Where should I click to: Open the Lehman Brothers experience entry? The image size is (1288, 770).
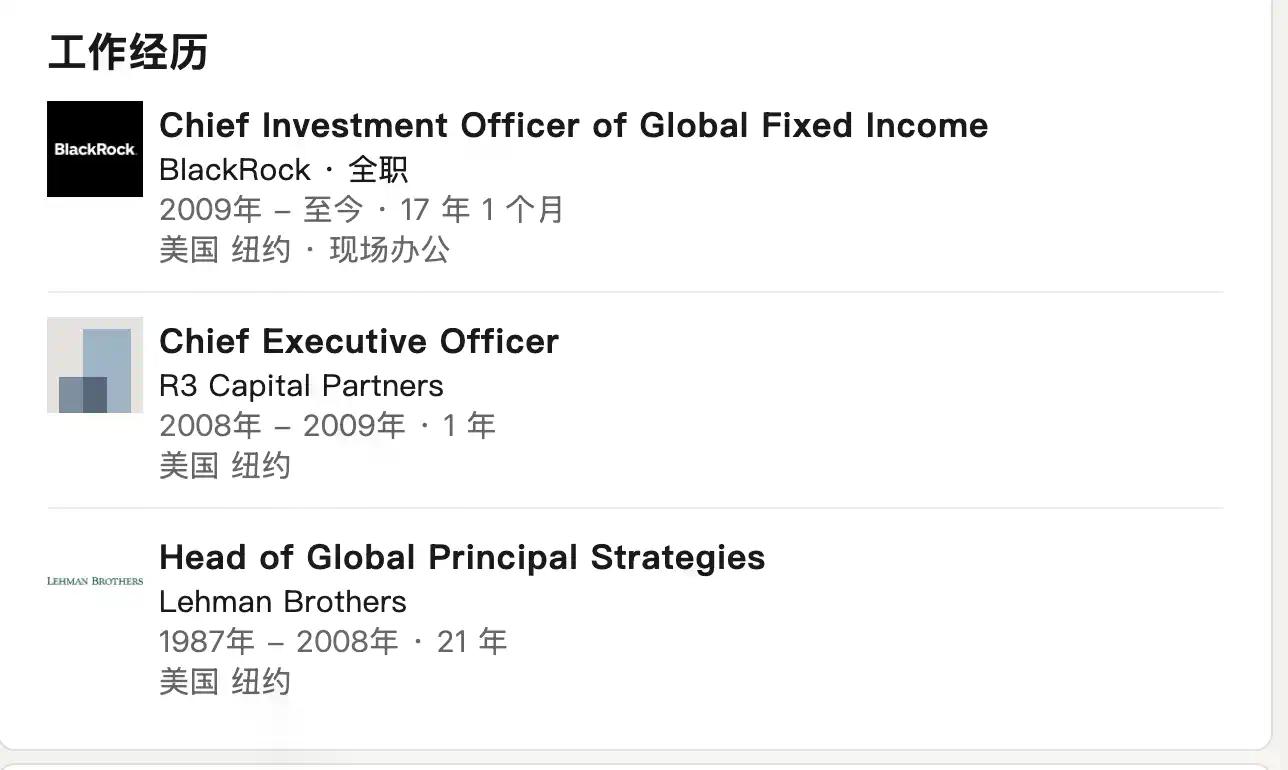coord(462,558)
